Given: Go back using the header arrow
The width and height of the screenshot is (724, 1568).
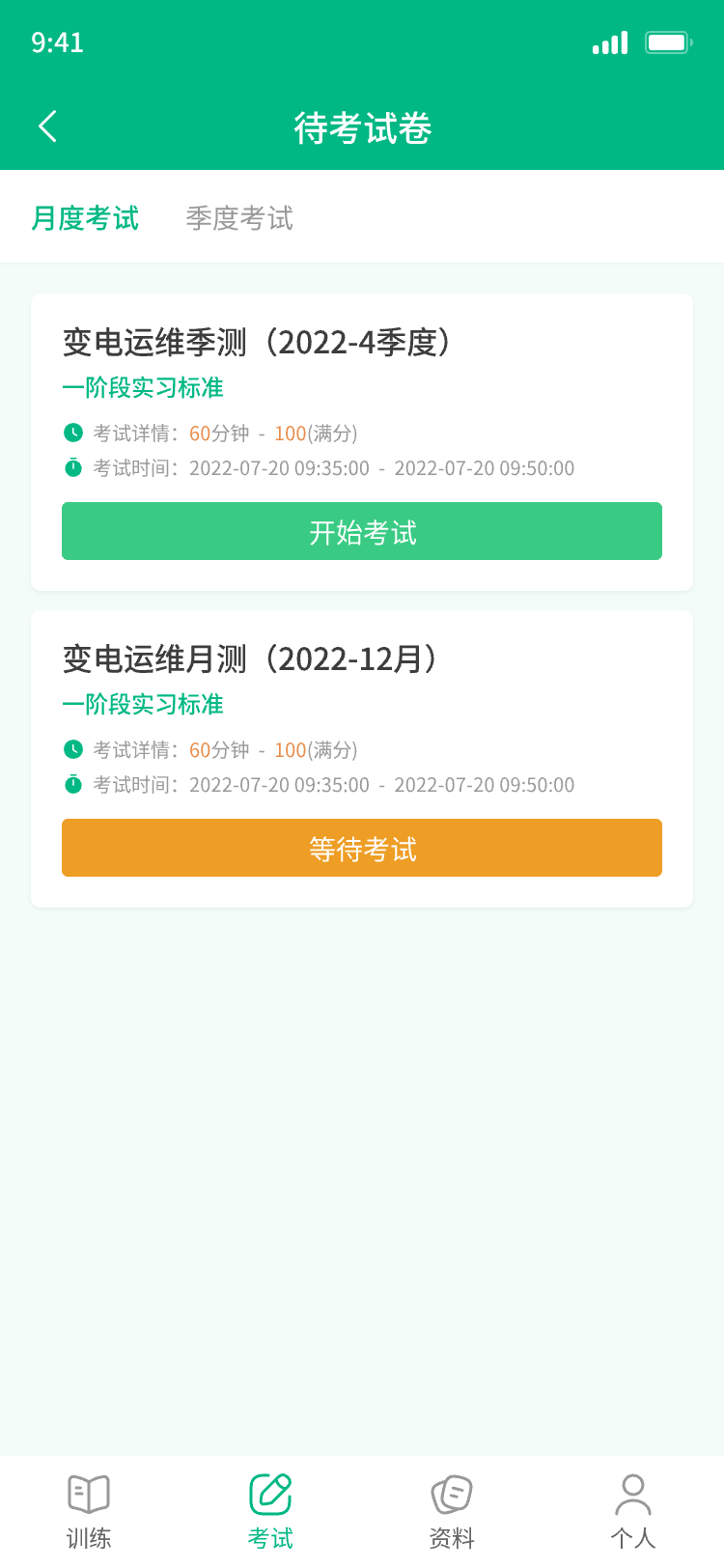Looking at the screenshot, I should (47, 126).
